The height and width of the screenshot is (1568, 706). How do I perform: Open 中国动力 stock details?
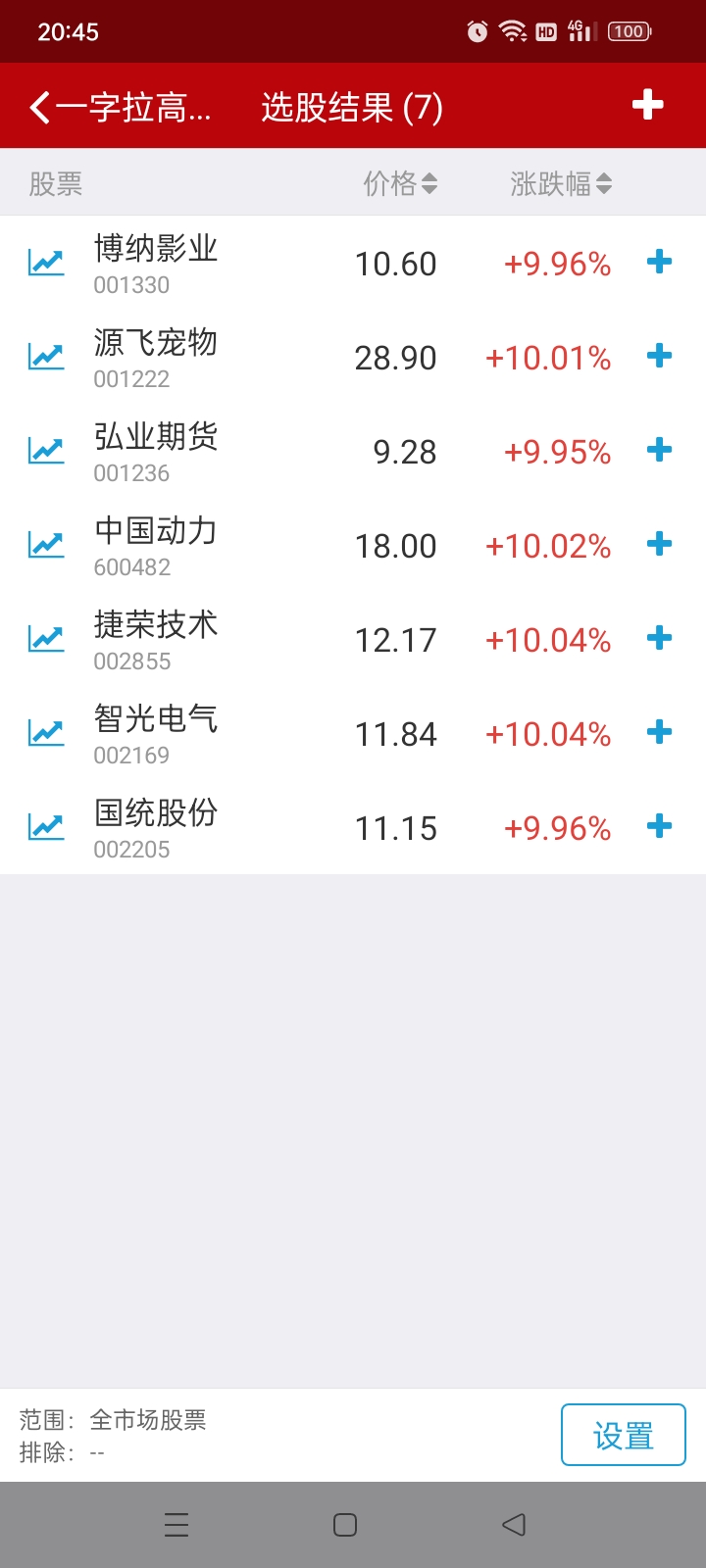tap(156, 545)
